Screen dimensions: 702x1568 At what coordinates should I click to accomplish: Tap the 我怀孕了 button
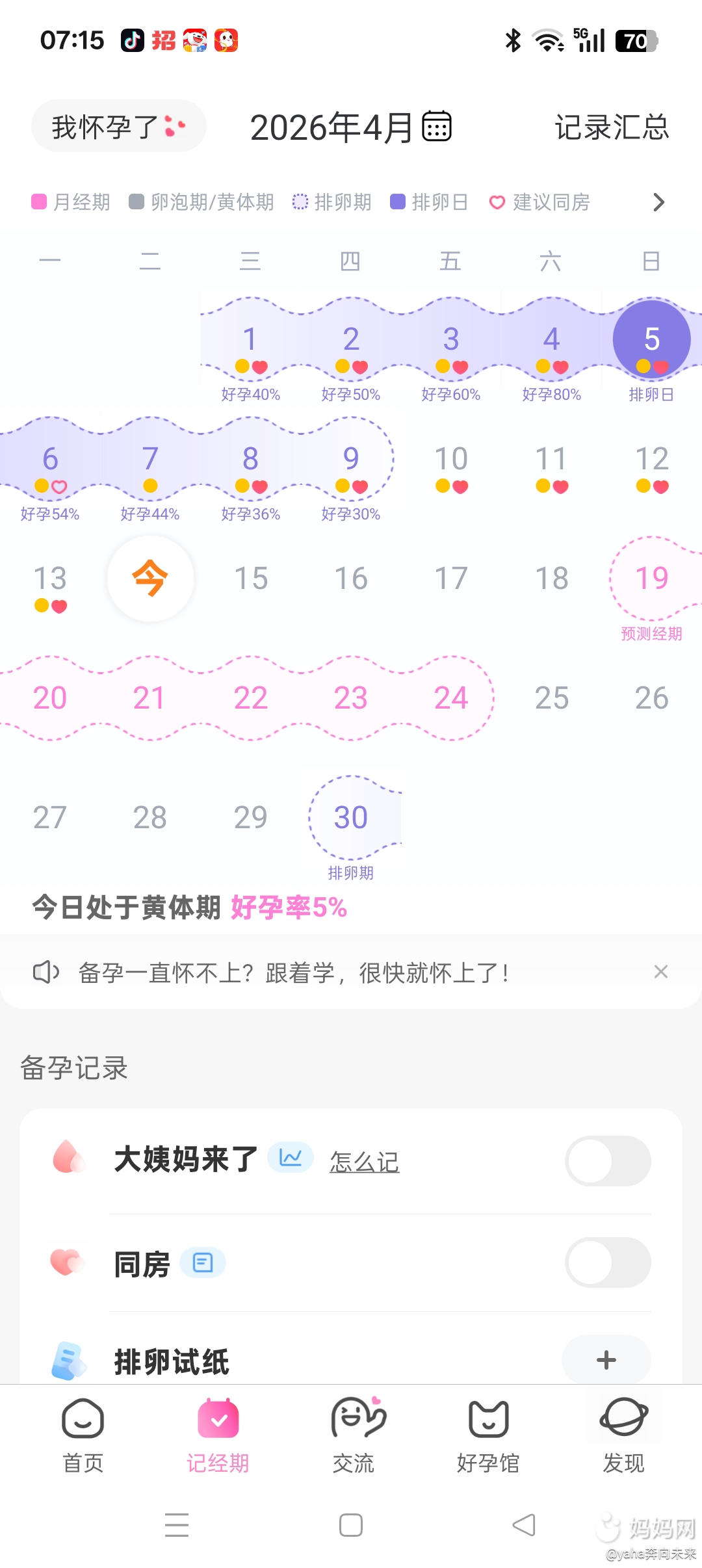[x=118, y=126]
